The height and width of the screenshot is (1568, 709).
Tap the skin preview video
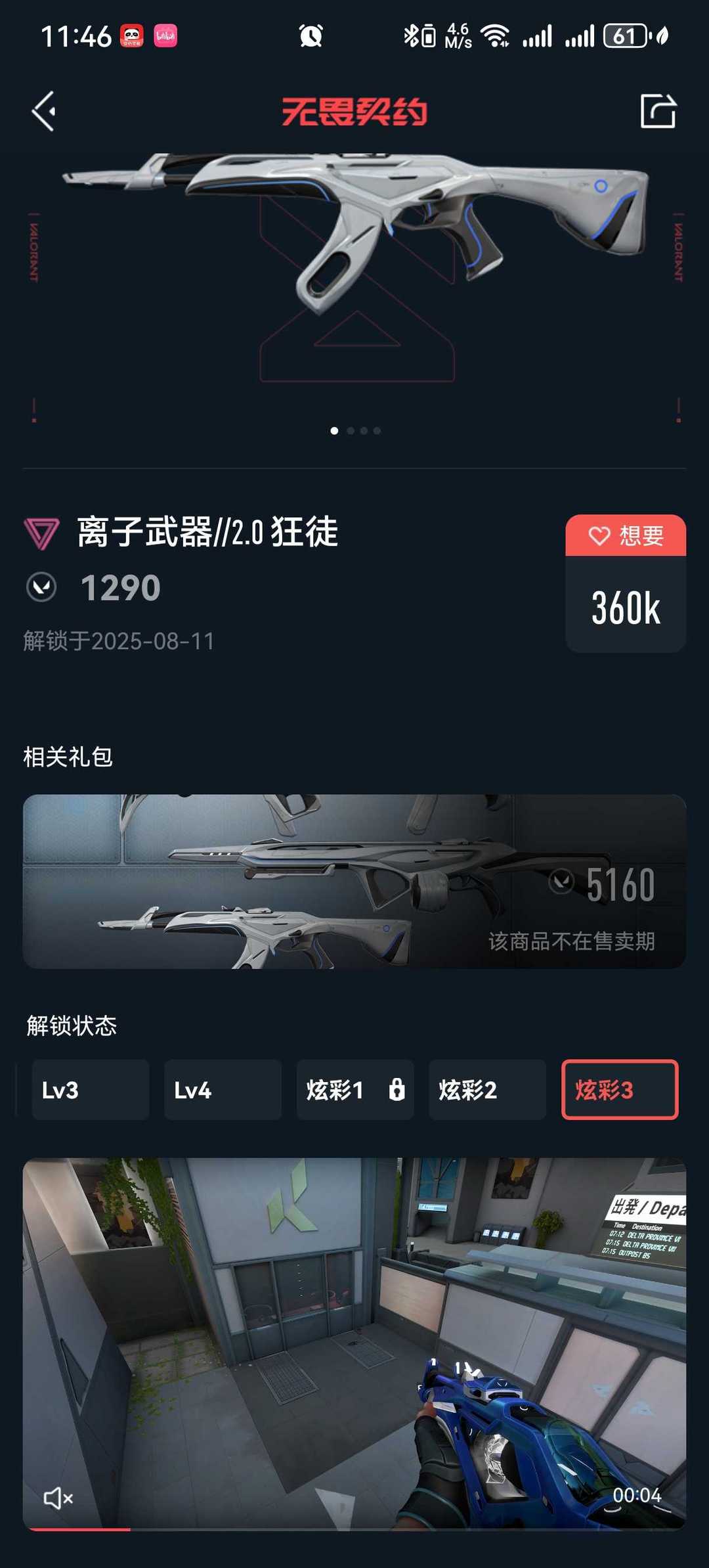point(354,1344)
